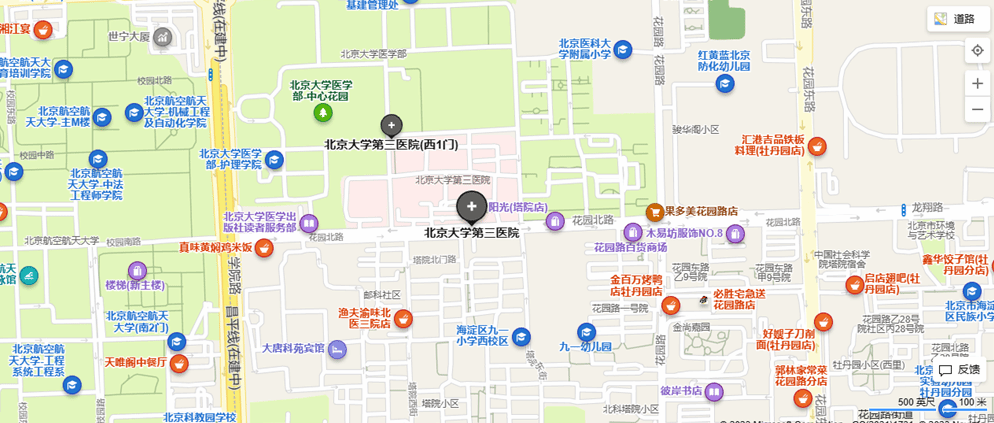Locate my current position on the map
This screenshot has height=423, width=994.
pyautogui.click(x=977, y=50)
